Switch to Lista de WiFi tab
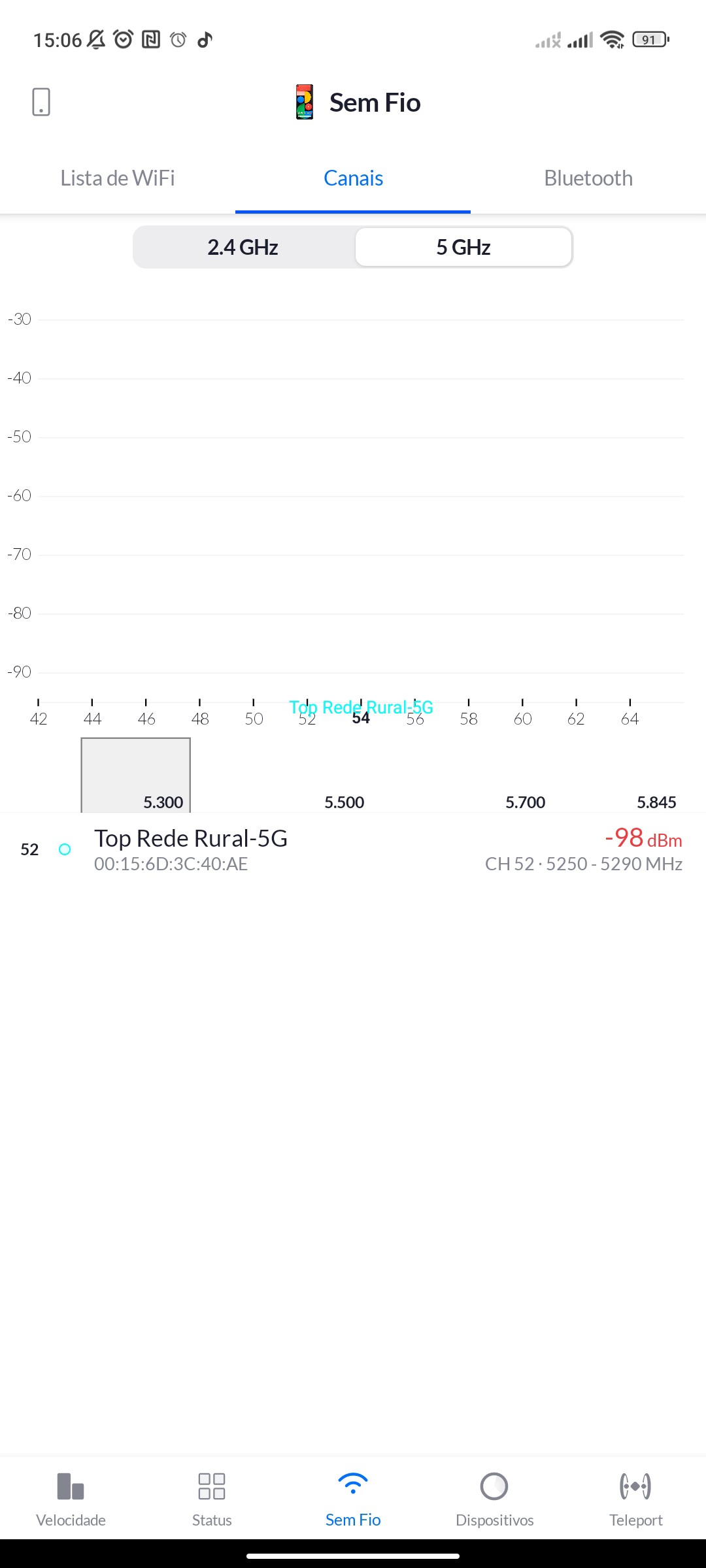 pyautogui.click(x=118, y=178)
